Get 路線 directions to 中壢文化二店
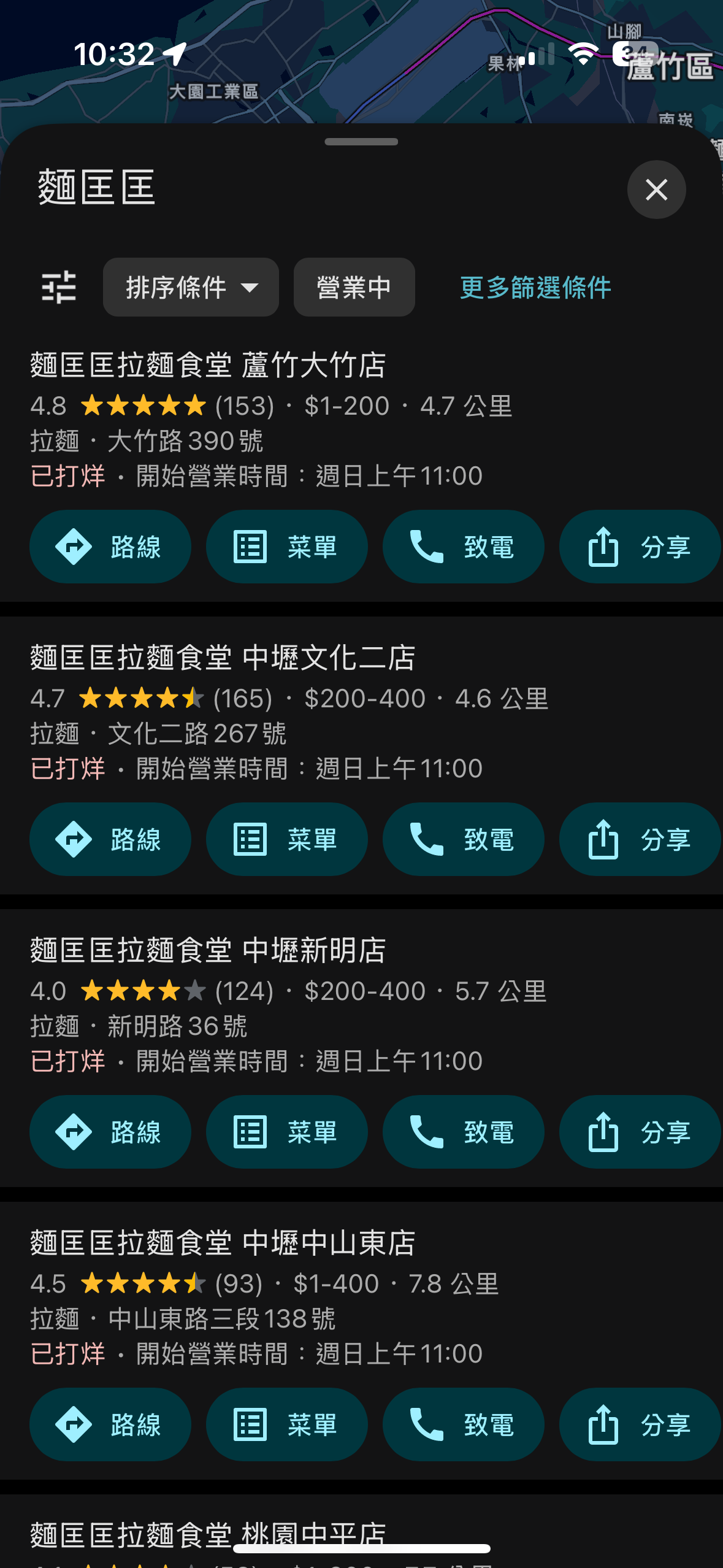This screenshot has height=1568, width=723. coord(110,839)
